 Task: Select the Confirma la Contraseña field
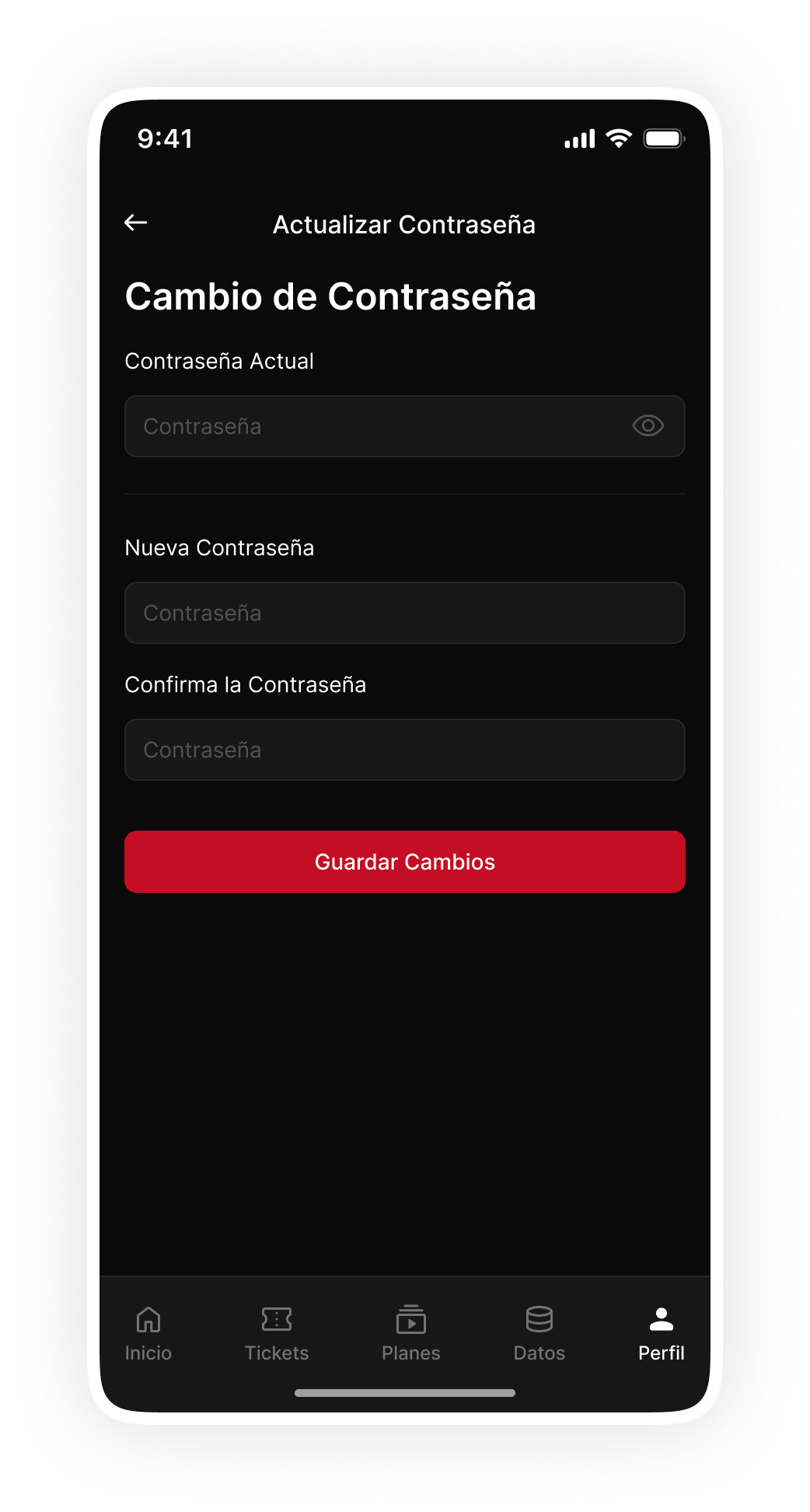(404, 750)
